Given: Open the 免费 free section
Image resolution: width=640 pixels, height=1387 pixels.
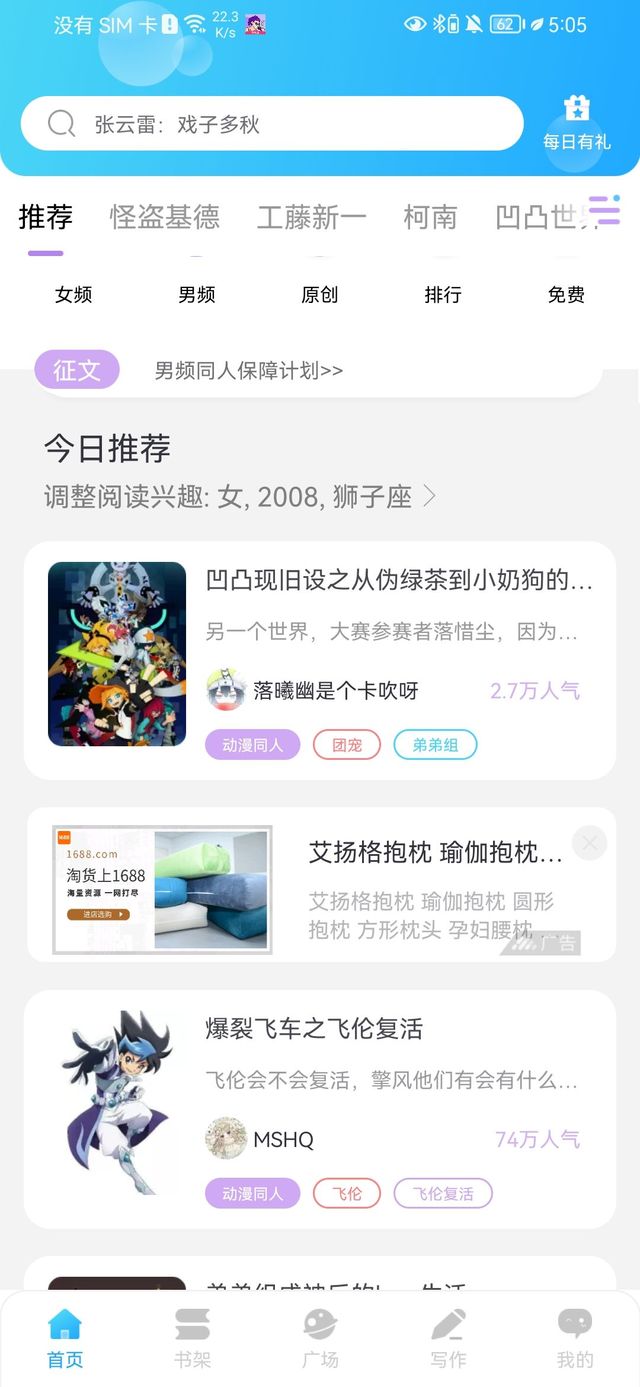Looking at the screenshot, I should point(566,295).
